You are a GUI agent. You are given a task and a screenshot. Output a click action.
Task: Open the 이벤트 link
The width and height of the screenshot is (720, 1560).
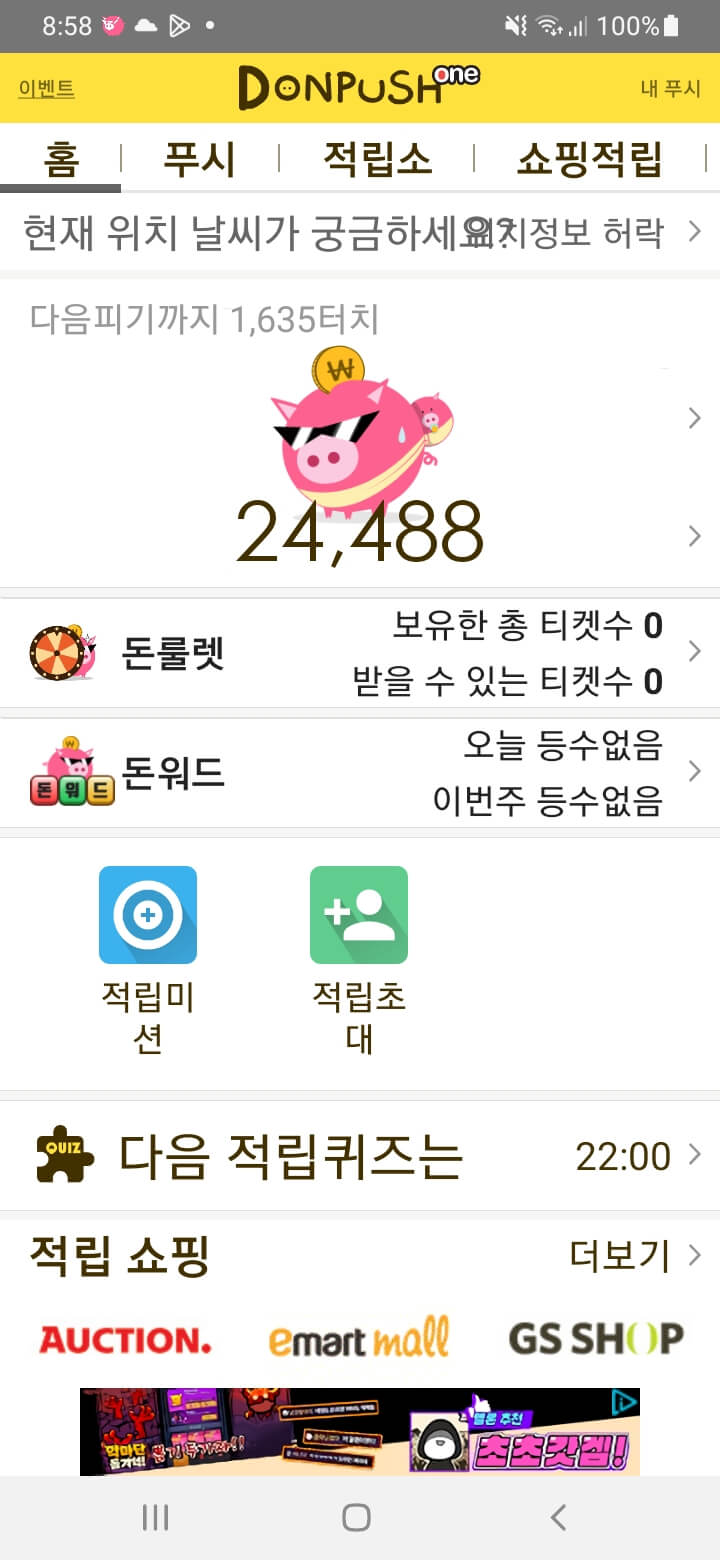click(46, 89)
